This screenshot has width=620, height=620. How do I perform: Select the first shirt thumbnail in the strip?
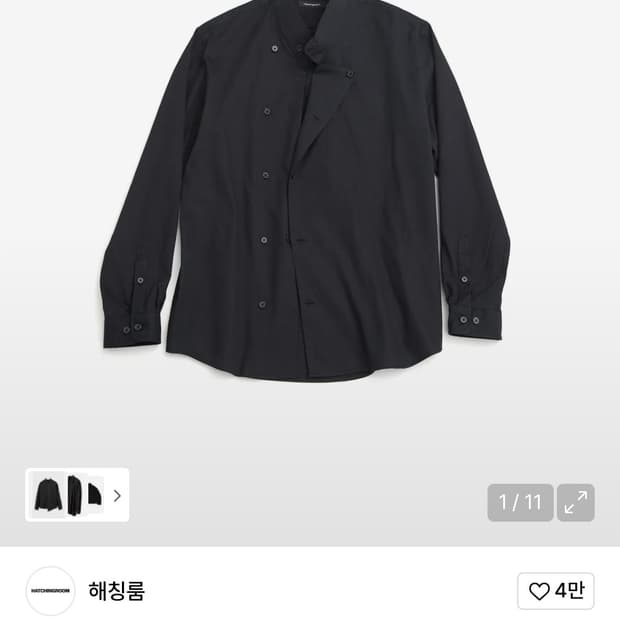[47, 495]
